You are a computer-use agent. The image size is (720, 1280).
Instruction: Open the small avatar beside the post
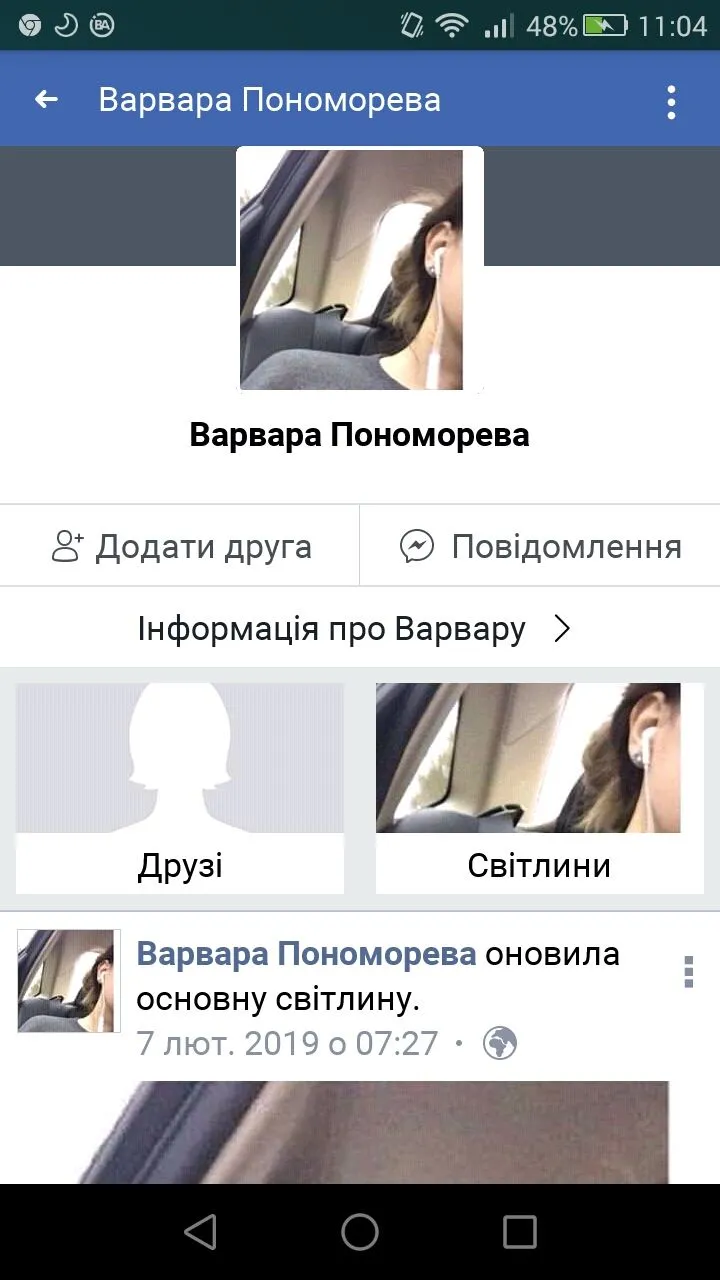tap(68, 980)
